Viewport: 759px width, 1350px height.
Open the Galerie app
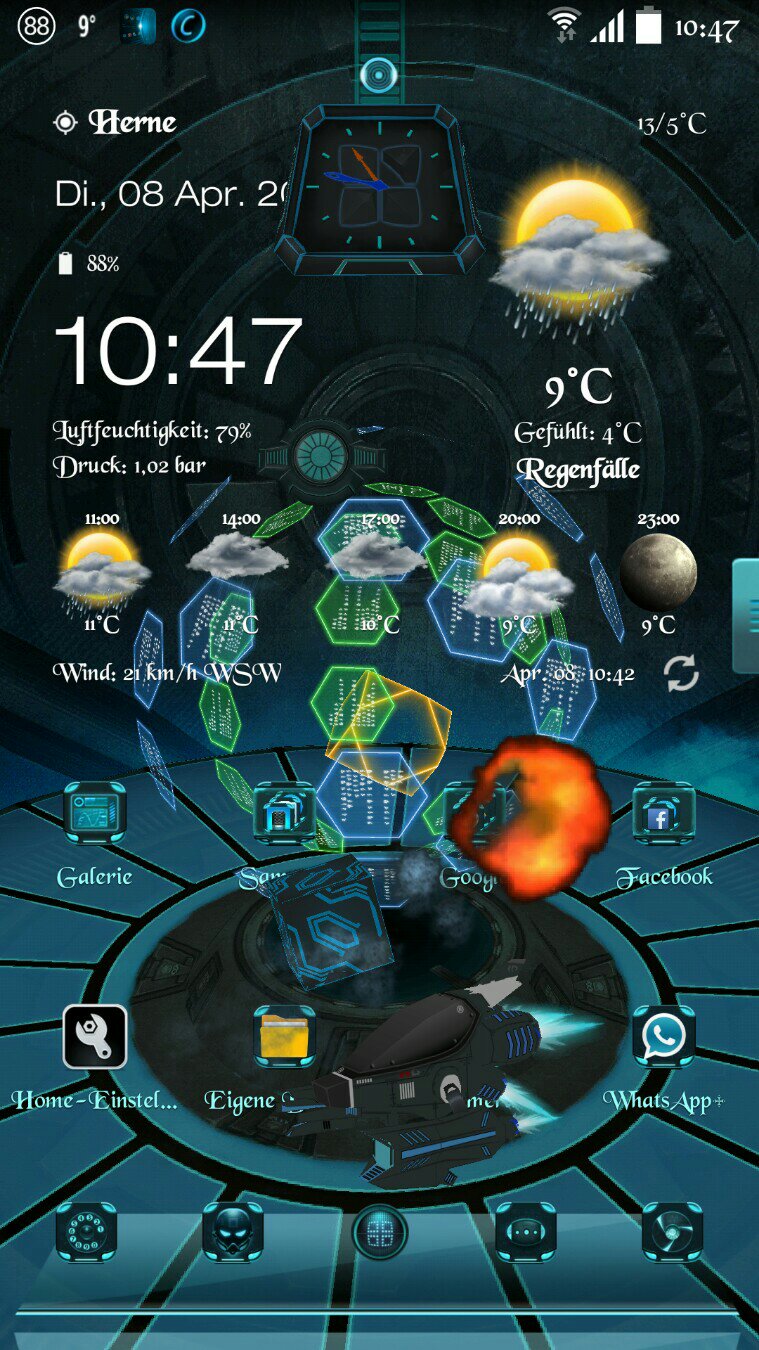(x=95, y=815)
